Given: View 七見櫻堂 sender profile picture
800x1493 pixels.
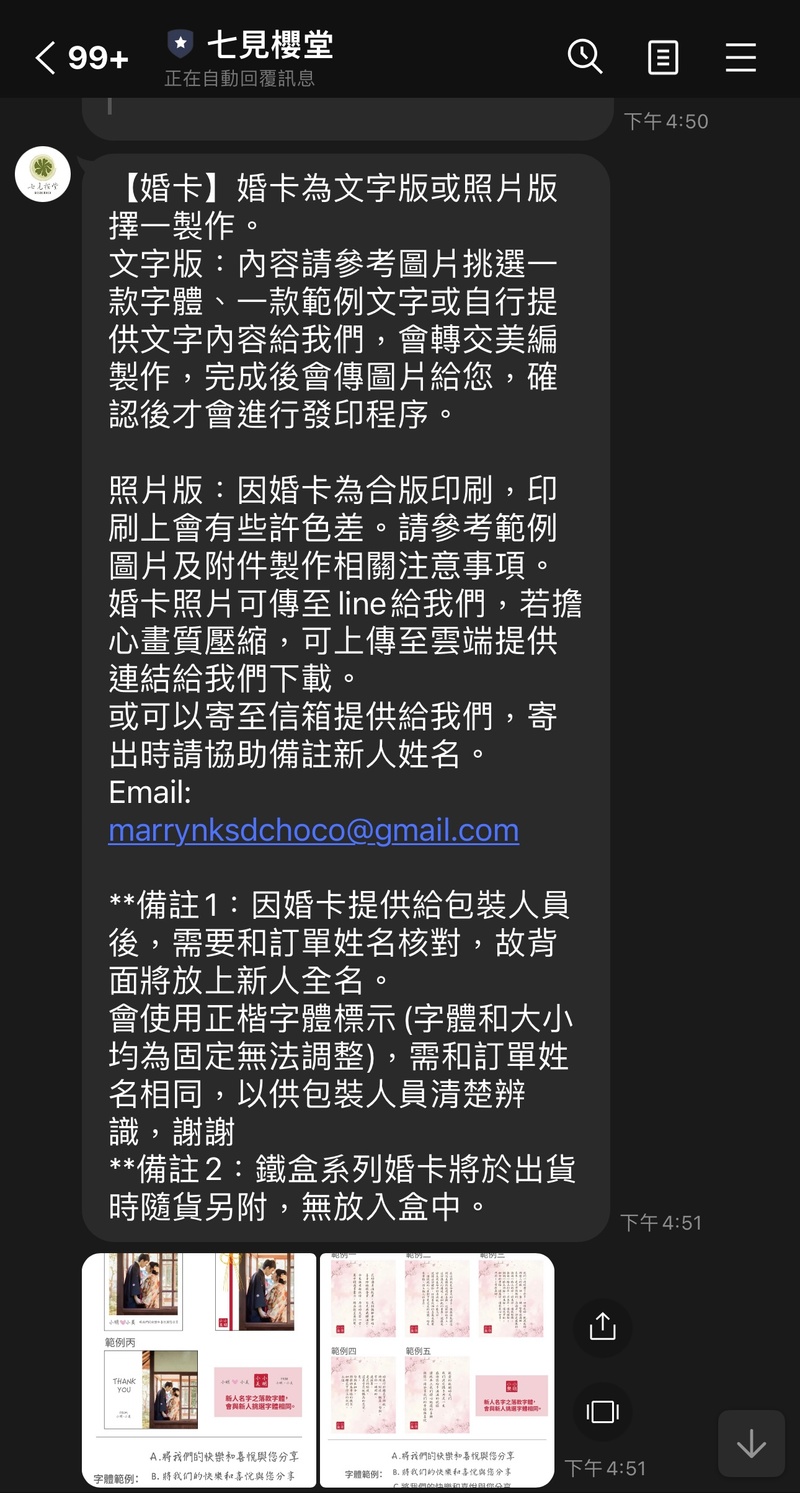Looking at the screenshot, I should pyautogui.click(x=43, y=174).
